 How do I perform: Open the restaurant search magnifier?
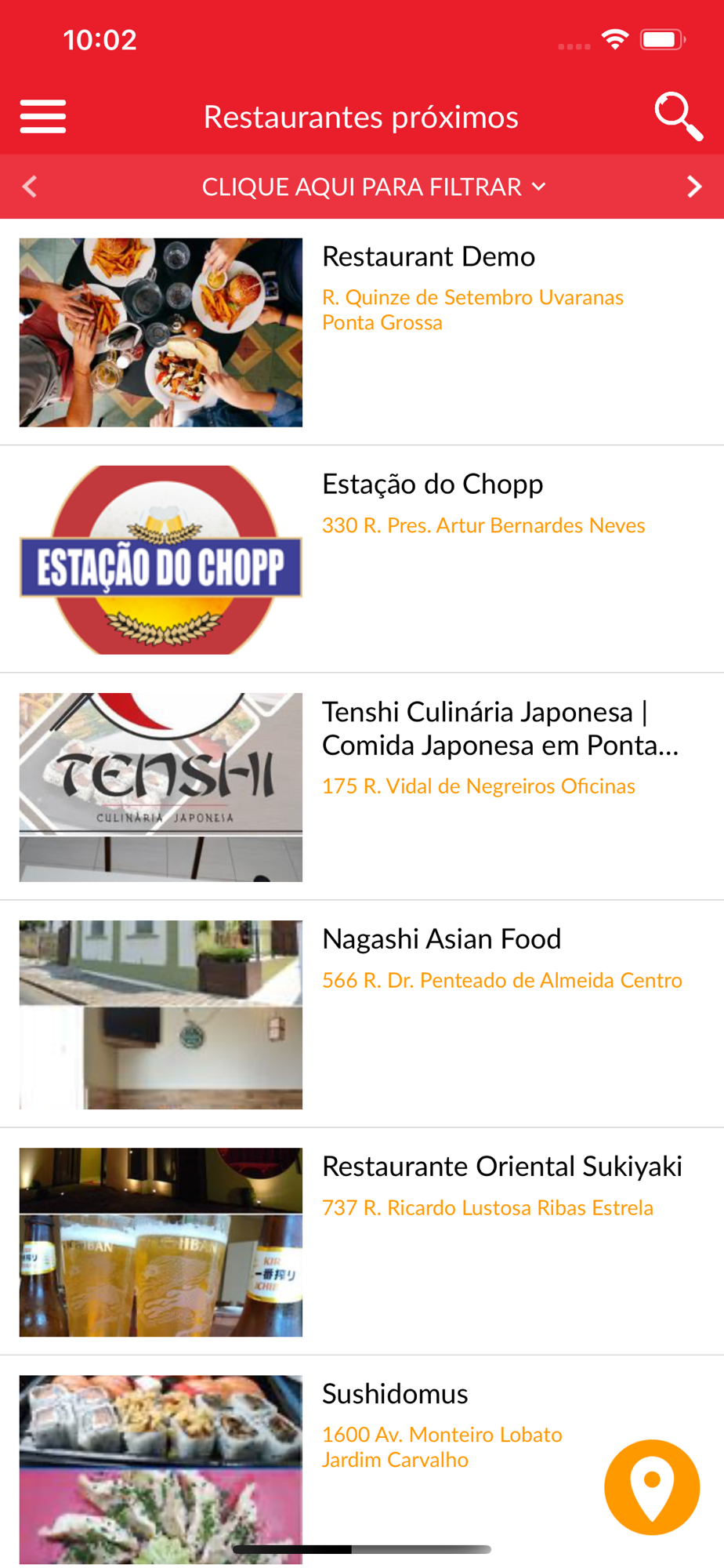[678, 117]
